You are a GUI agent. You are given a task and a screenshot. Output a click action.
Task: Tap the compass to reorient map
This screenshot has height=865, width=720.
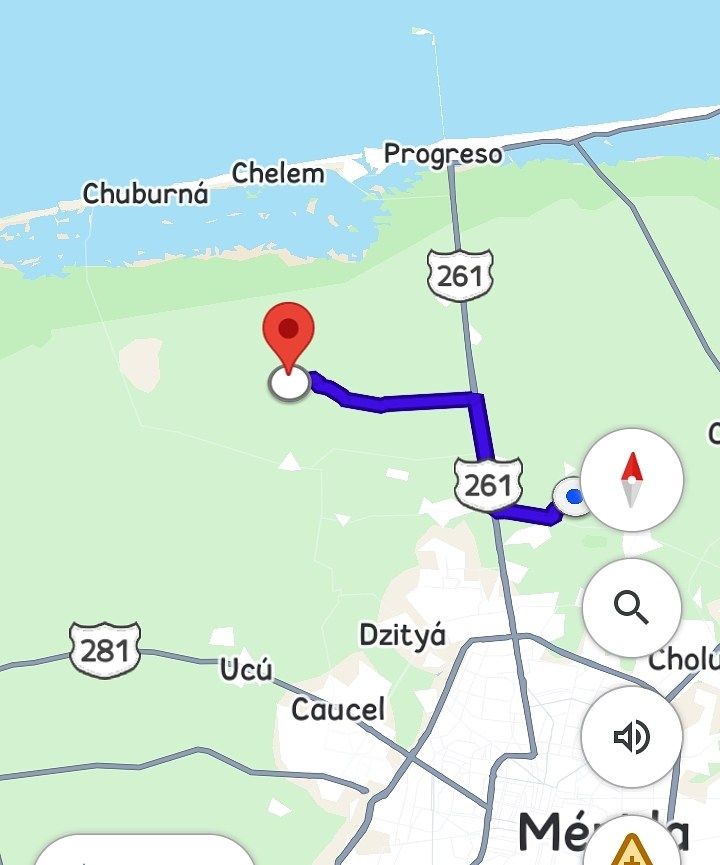(631, 479)
